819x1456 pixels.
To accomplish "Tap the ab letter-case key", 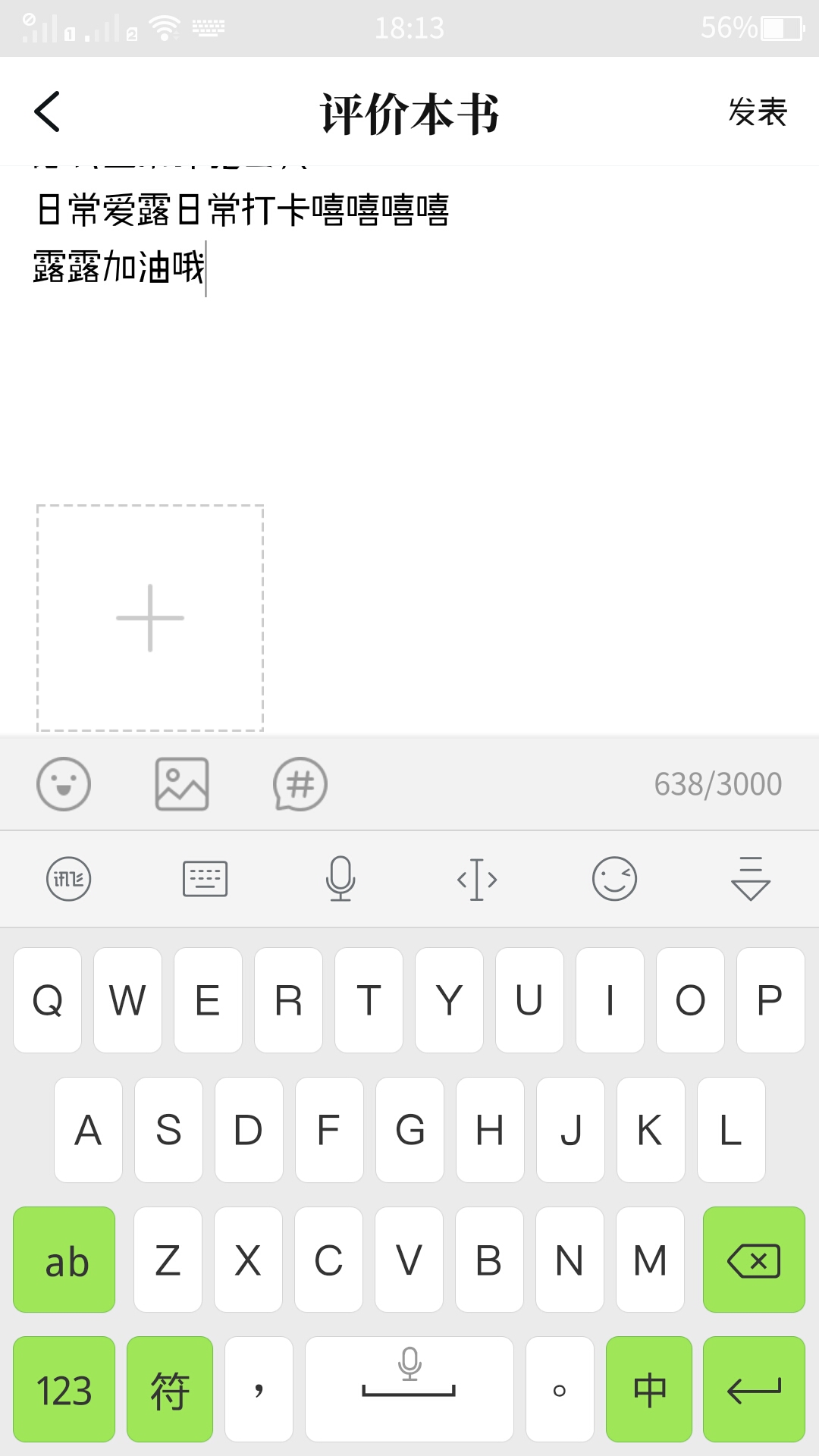I will (64, 1260).
